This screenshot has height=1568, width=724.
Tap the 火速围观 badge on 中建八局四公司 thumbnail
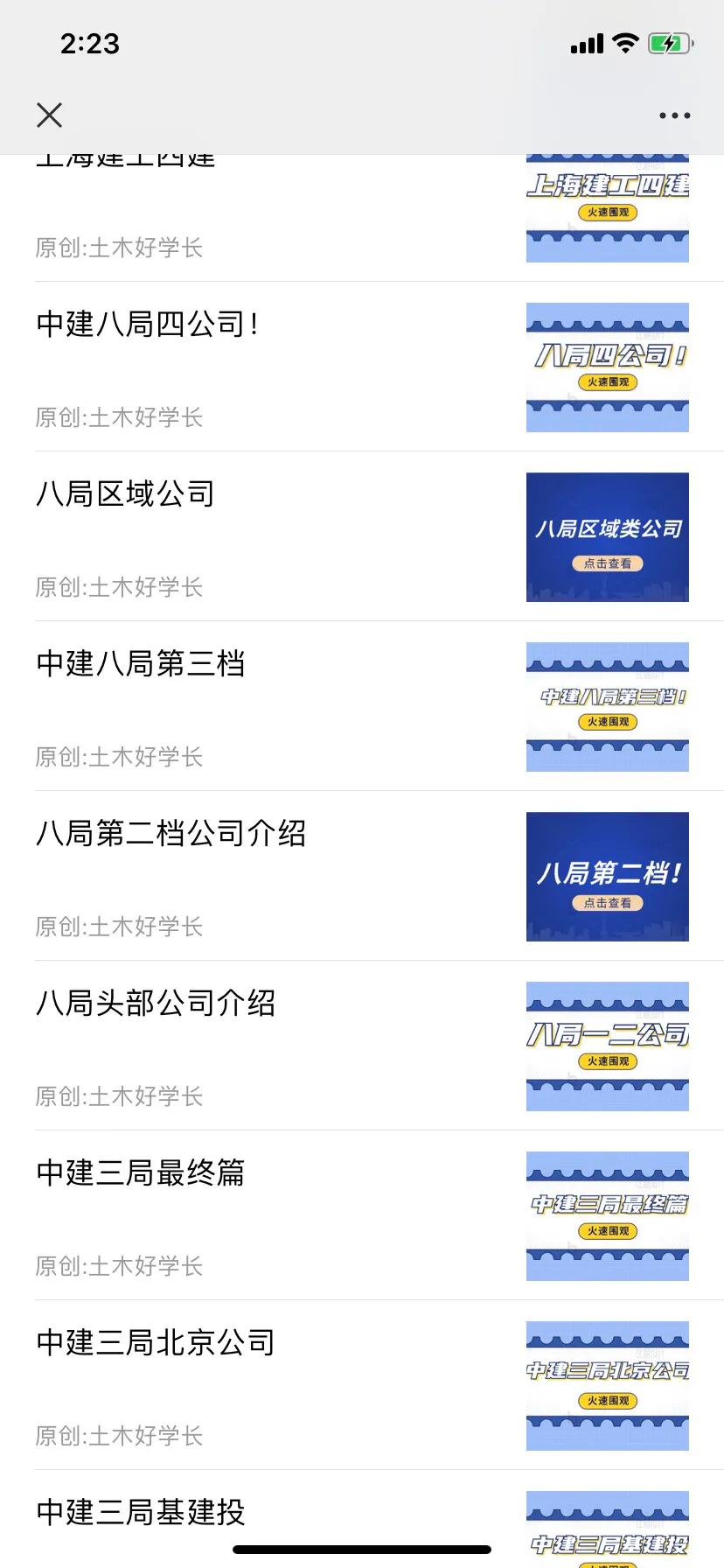[x=610, y=381]
